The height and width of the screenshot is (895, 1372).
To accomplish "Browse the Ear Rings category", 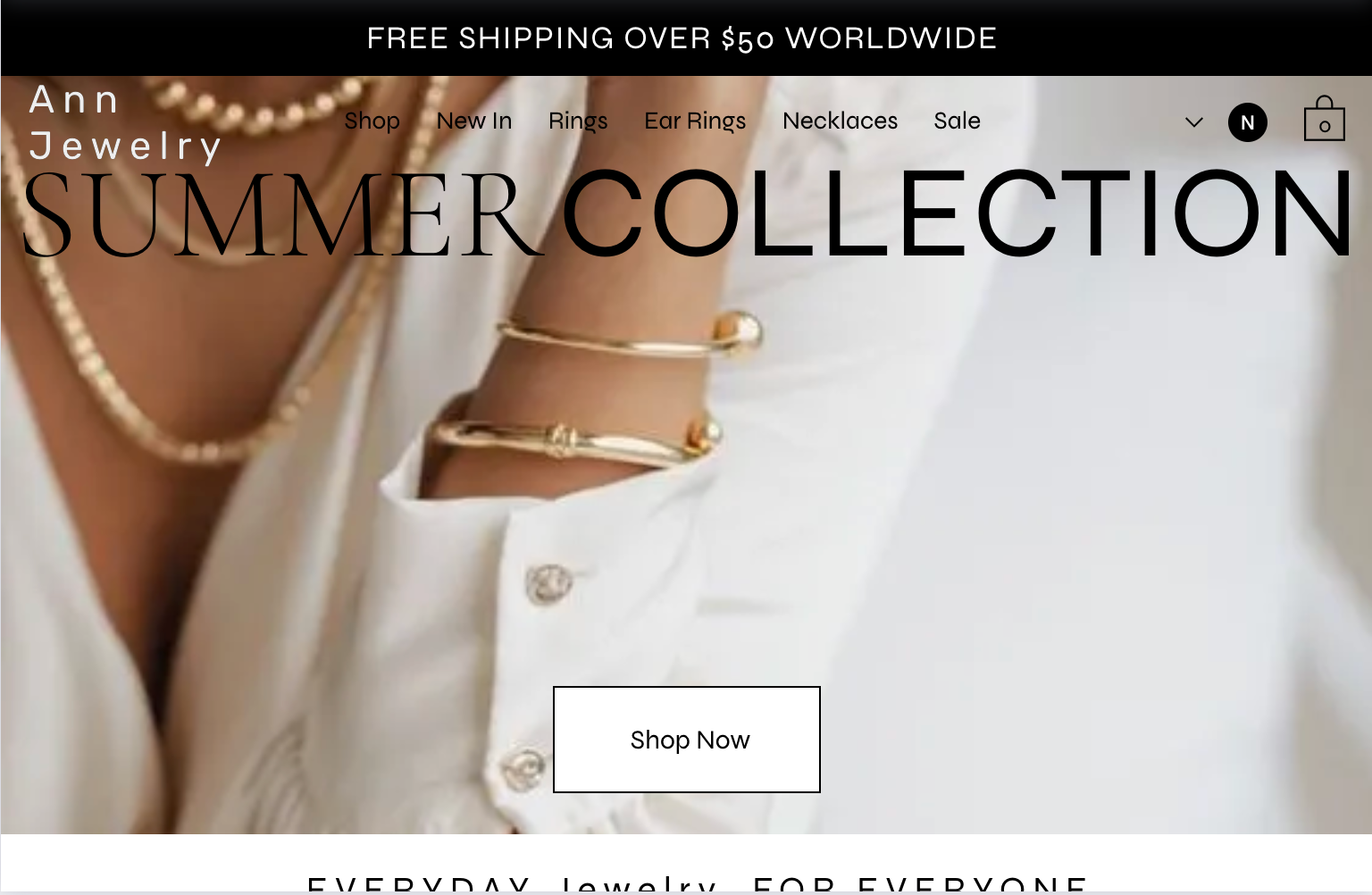I will click(x=695, y=121).
